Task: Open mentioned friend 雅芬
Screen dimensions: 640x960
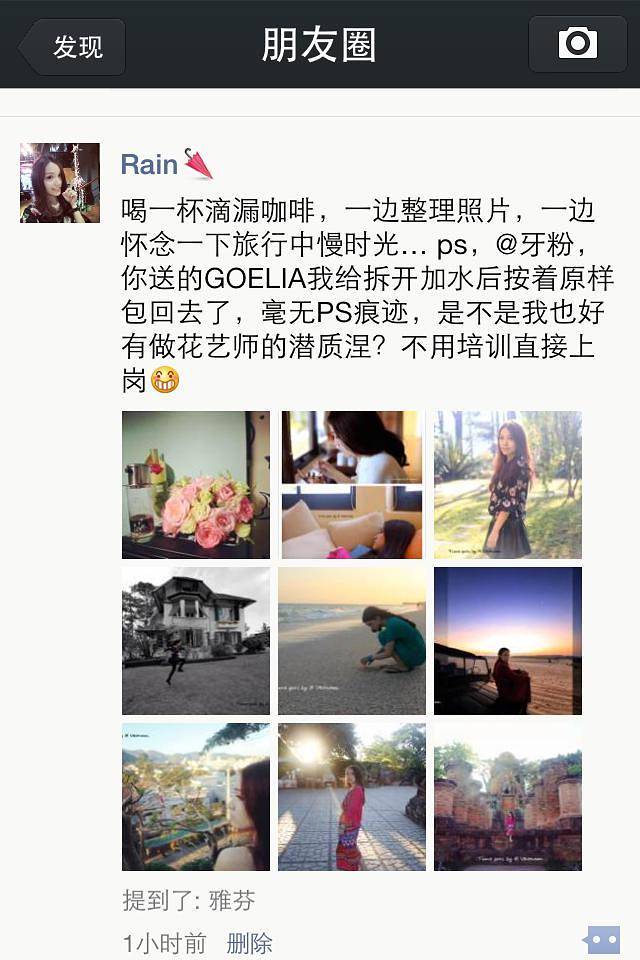Action: (232, 901)
